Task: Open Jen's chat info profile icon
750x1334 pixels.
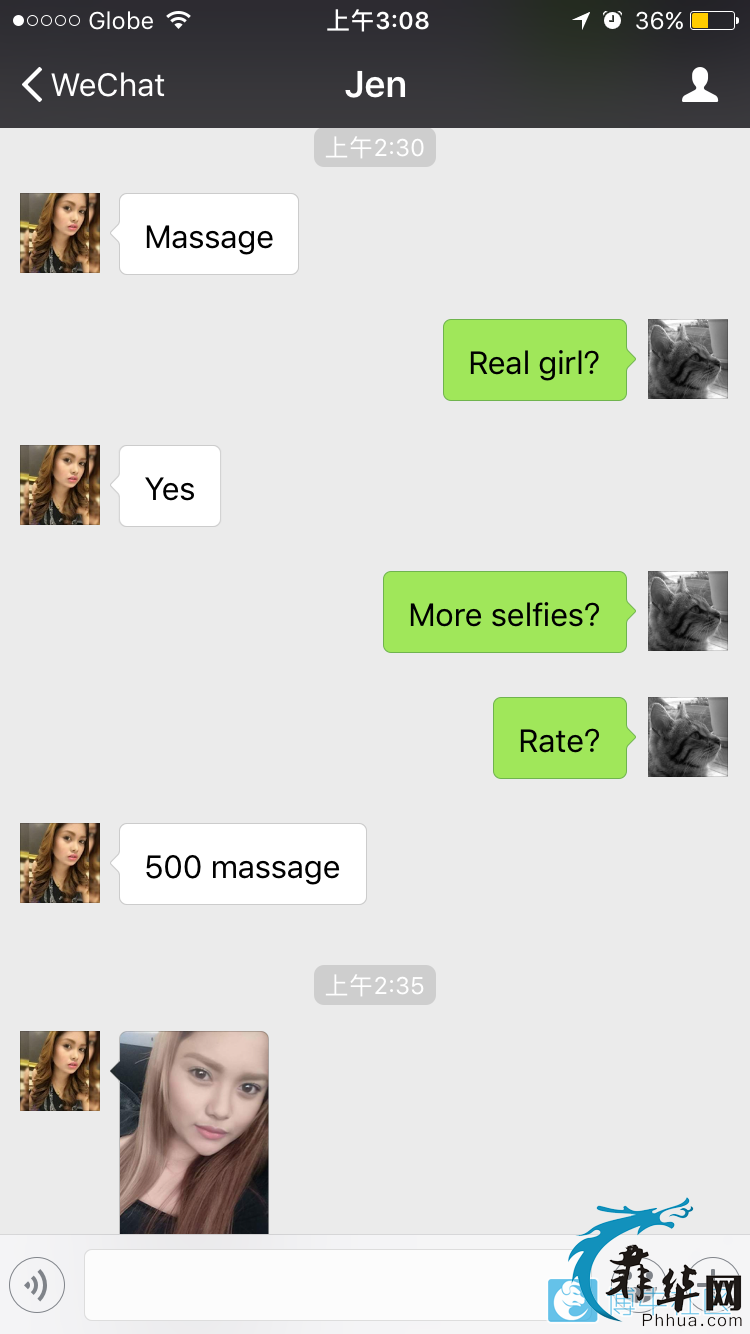Action: [699, 85]
